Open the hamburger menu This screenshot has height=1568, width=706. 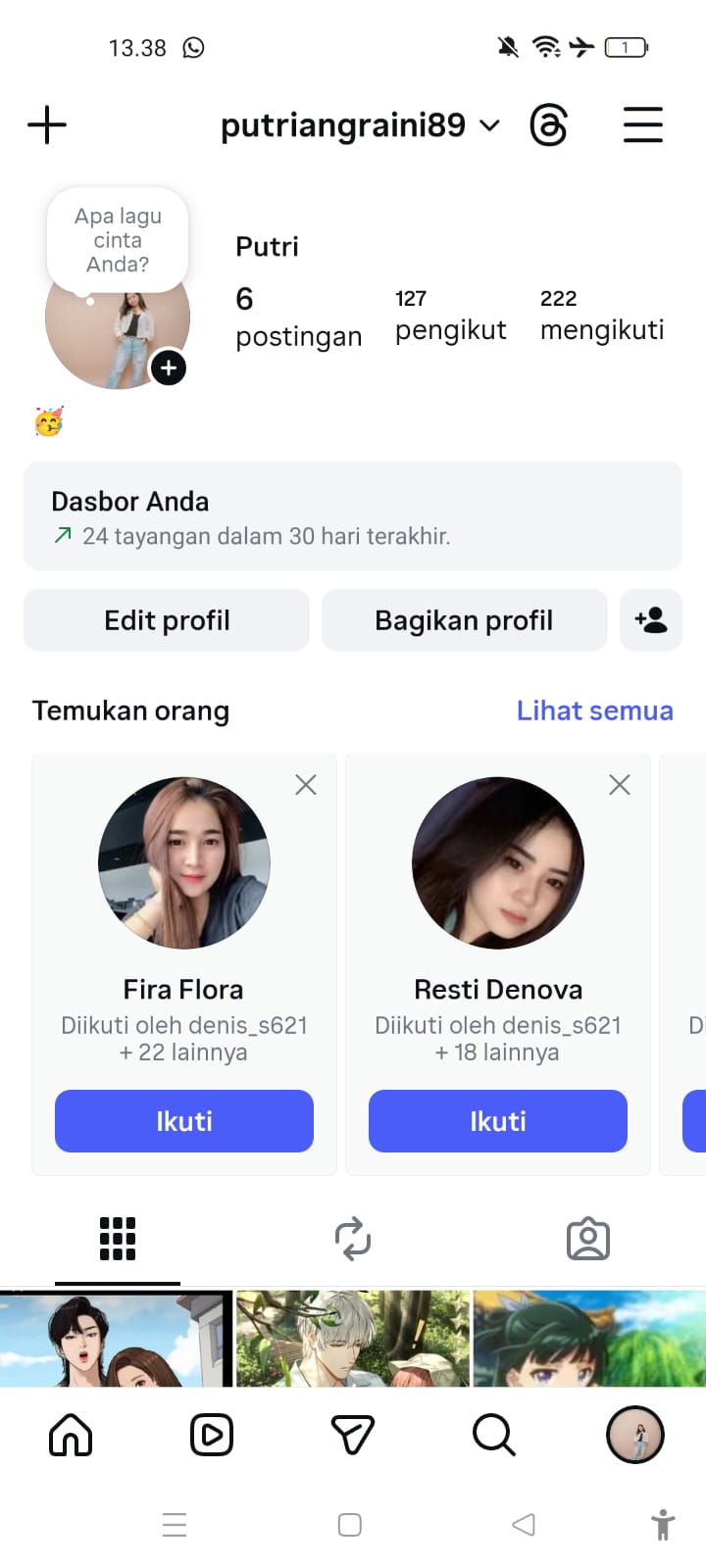(643, 125)
